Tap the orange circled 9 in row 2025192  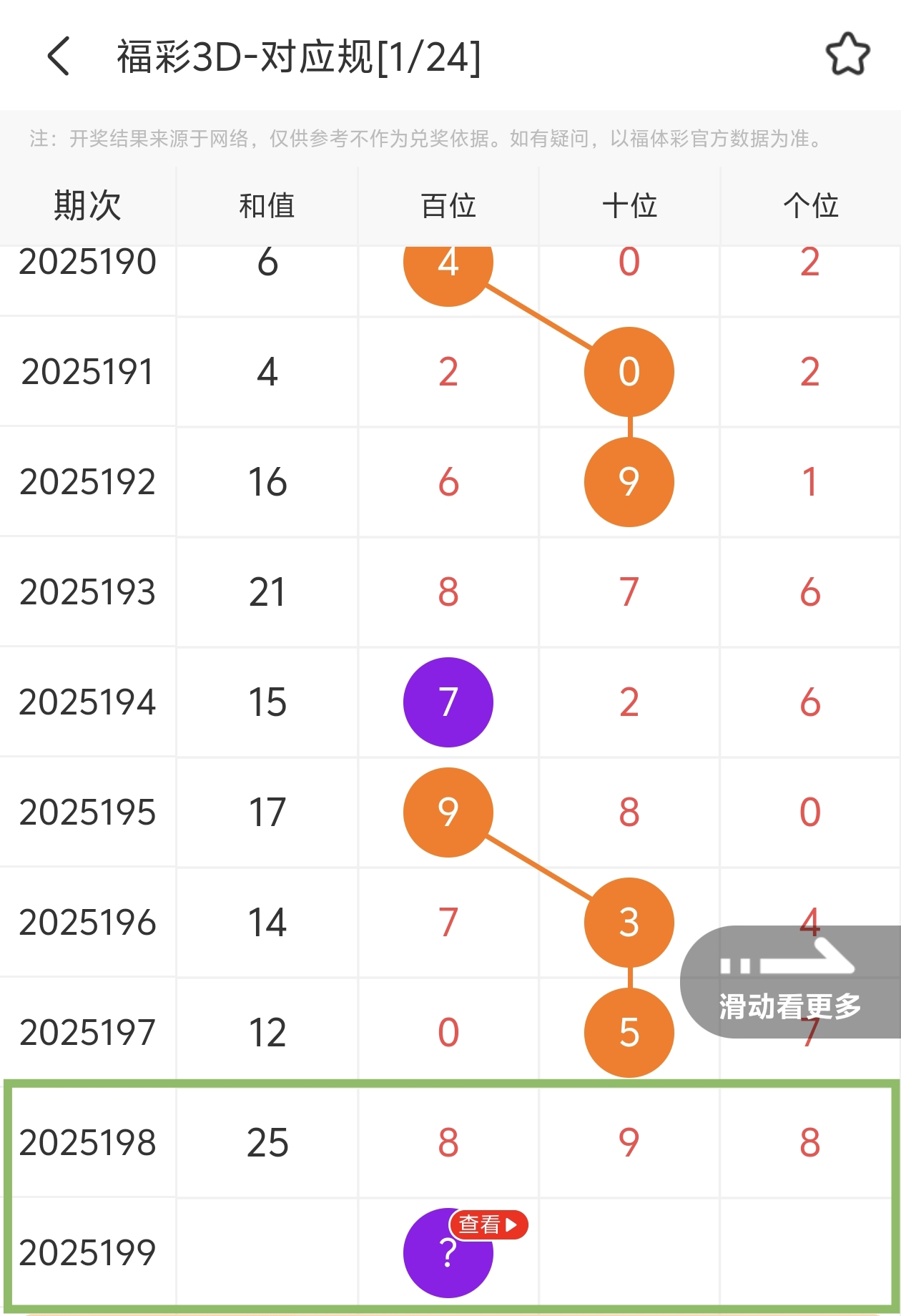[x=628, y=483]
